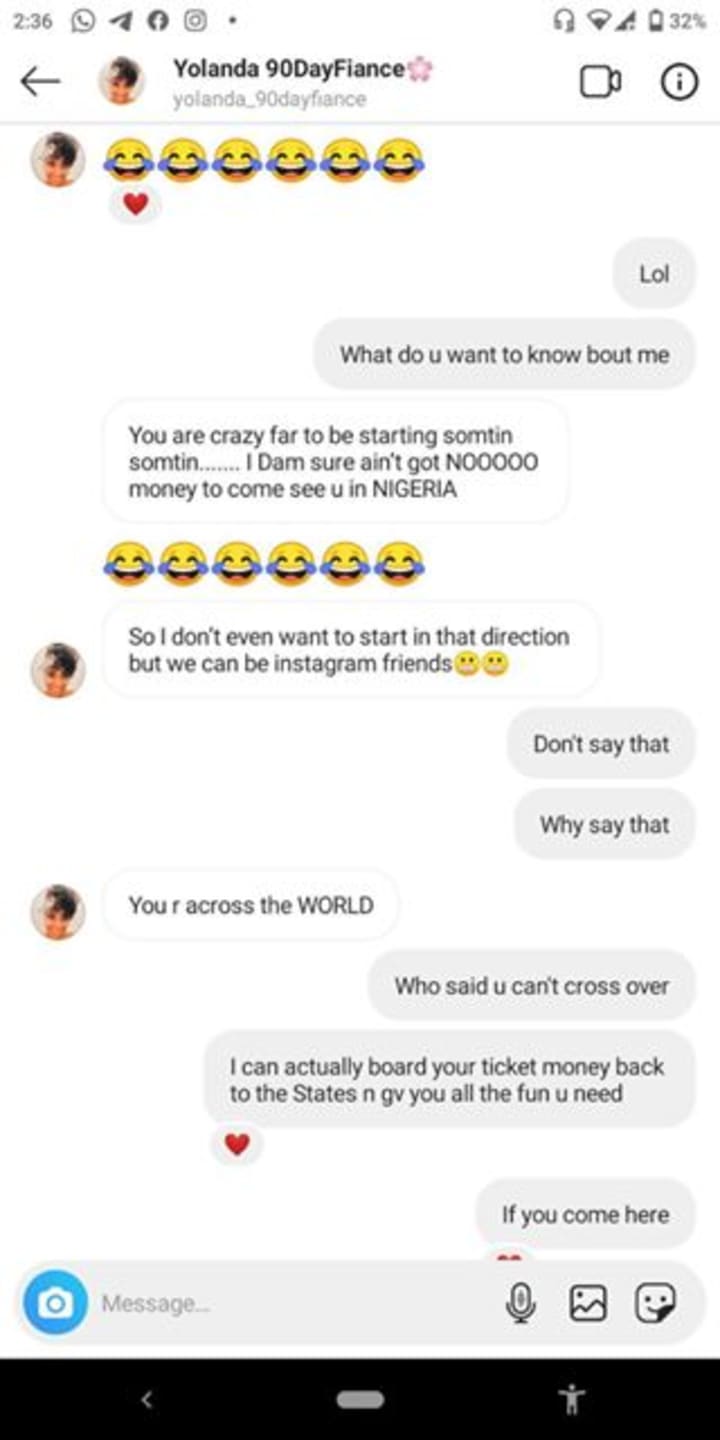This screenshot has height=1440, width=720.
Task: Attach a photo from gallery
Action: 588,1303
